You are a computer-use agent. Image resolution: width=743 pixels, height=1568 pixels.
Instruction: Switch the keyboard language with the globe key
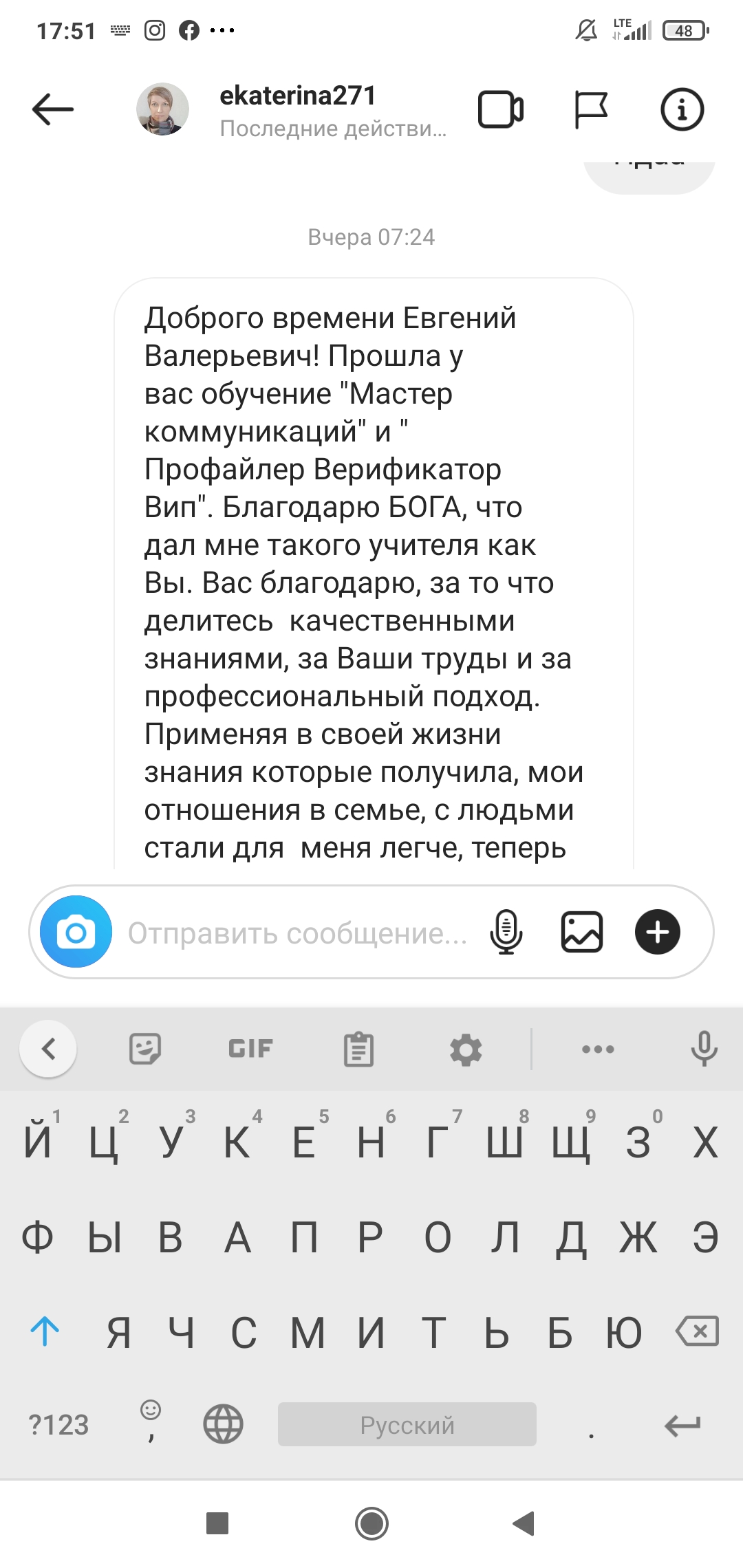click(x=224, y=1424)
